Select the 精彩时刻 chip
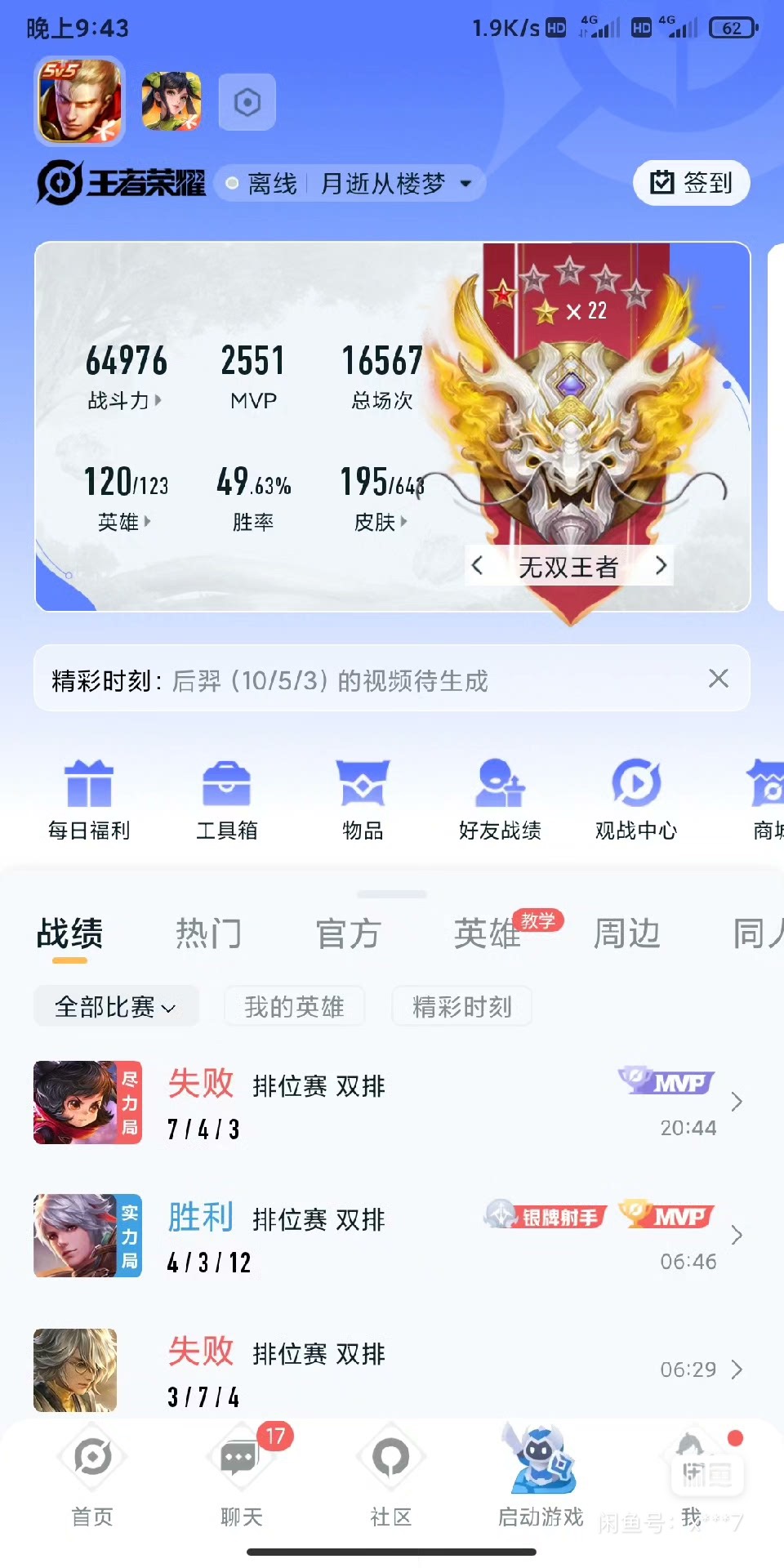This screenshot has width=784, height=1568. [462, 1006]
